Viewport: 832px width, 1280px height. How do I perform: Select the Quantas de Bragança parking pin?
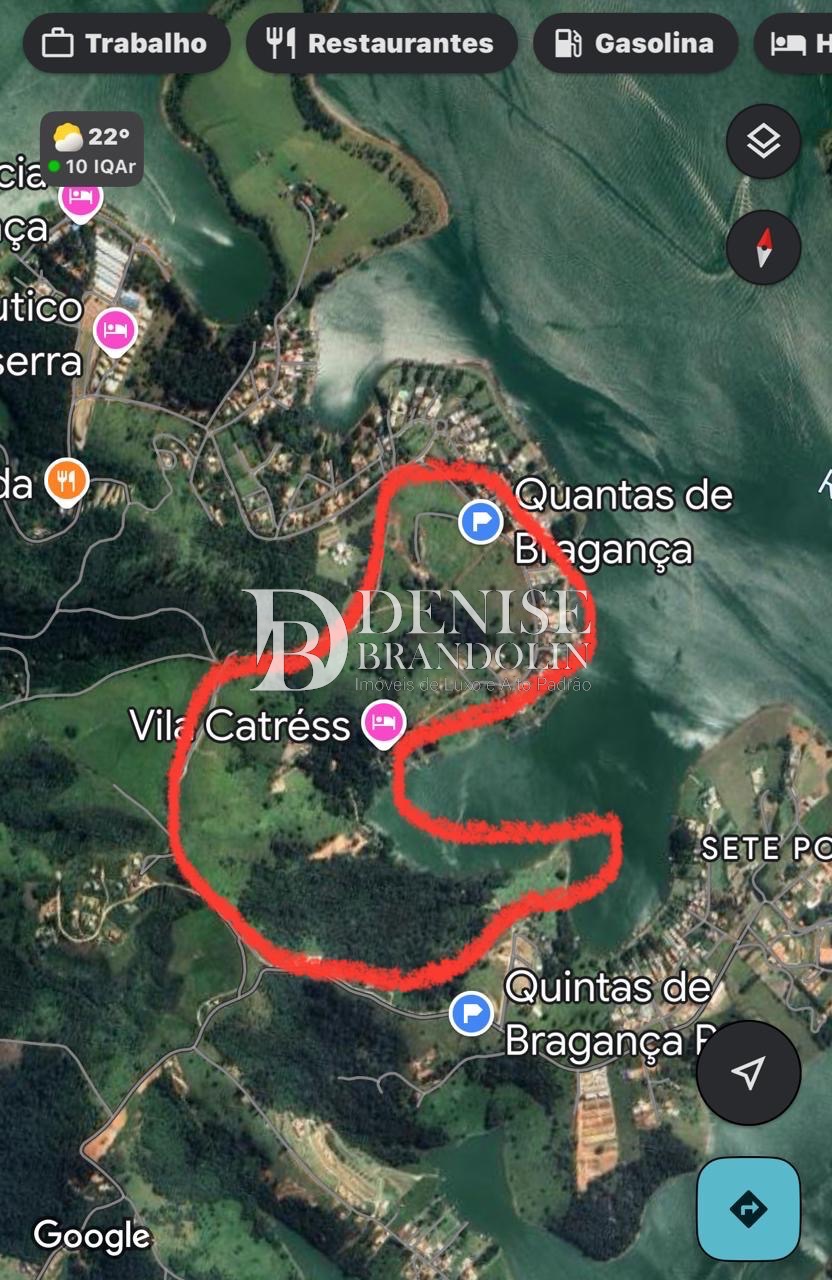click(x=481, y=521)
